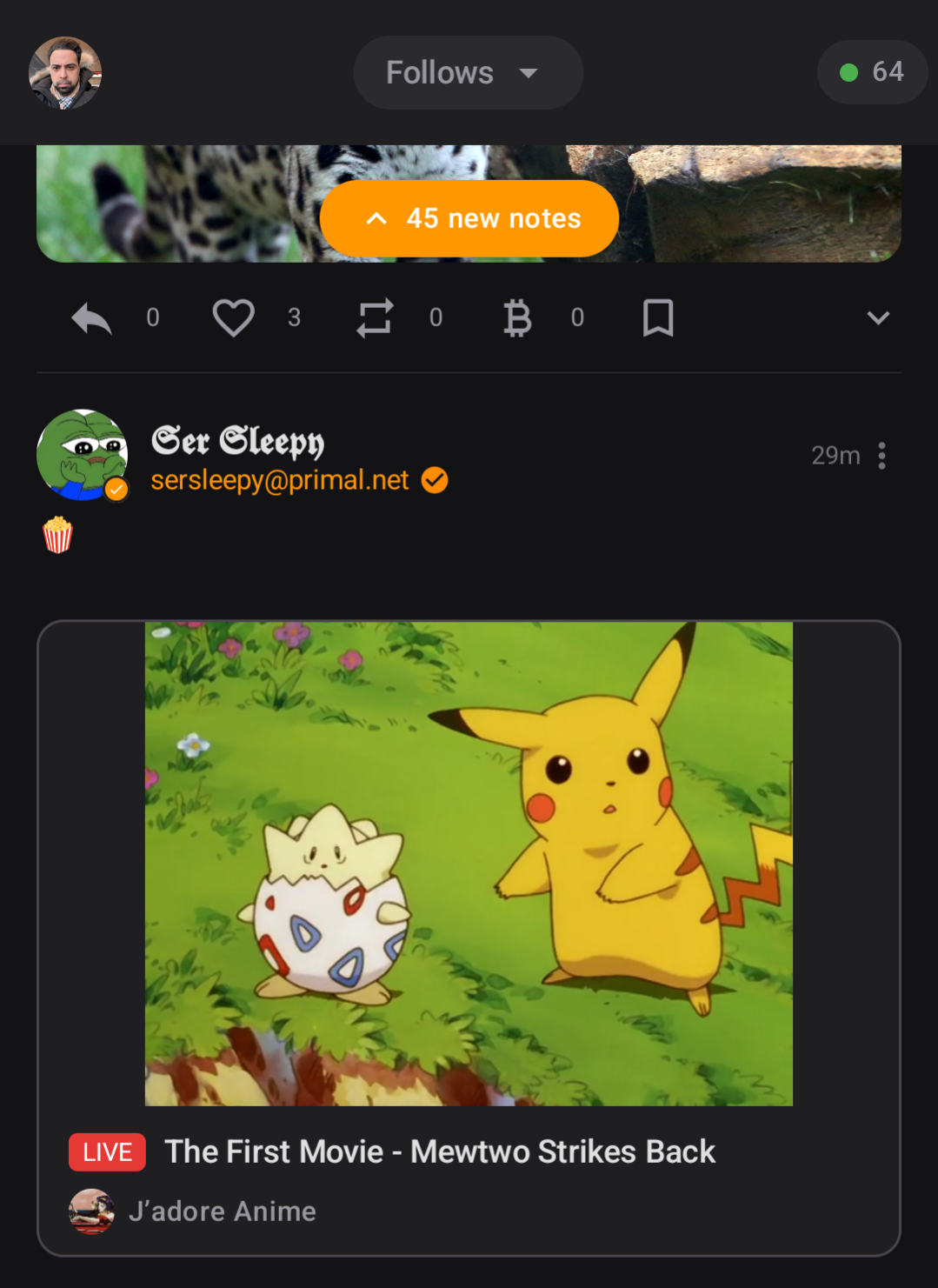Screen dimensions: 938x1288
Task: Open your profile avatar menu
Action: pos(65,73)
